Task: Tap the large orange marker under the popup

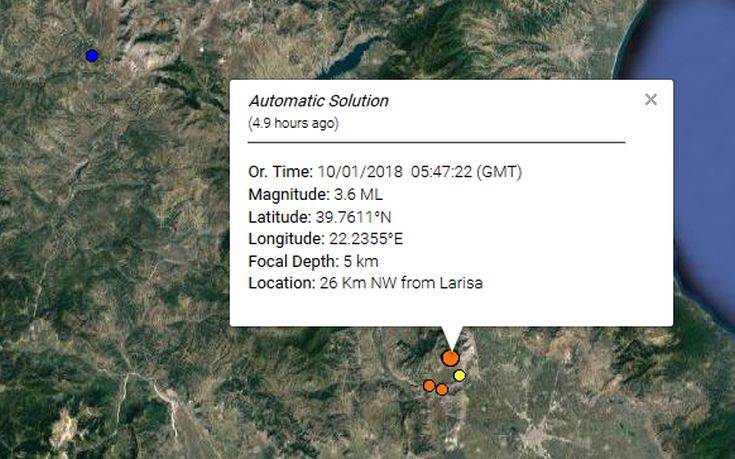Action: 450,357
